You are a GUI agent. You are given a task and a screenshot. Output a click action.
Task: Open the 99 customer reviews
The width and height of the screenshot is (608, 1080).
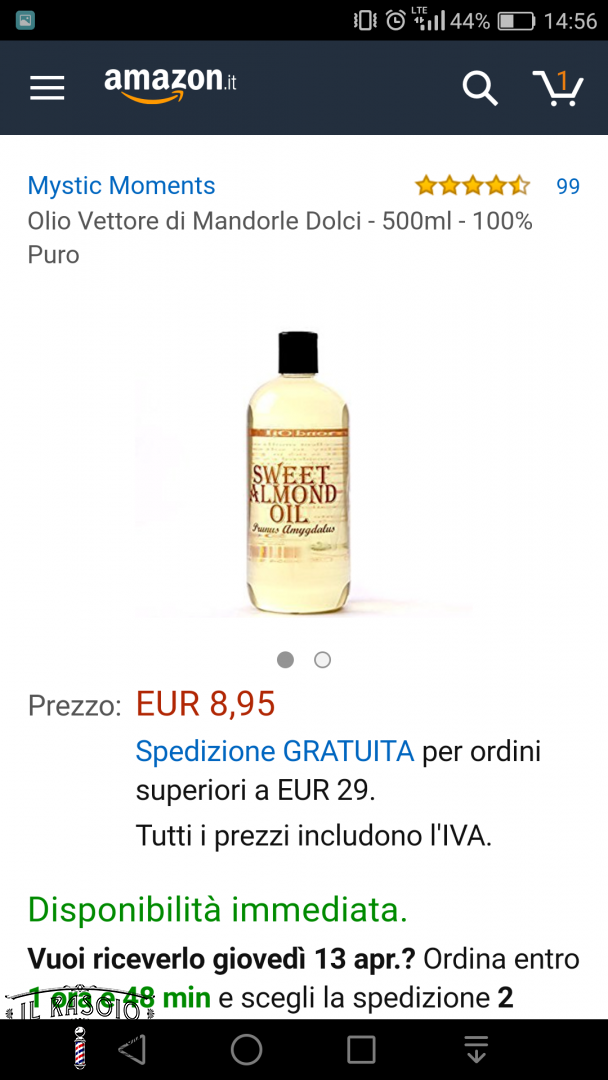pos(567,186)
